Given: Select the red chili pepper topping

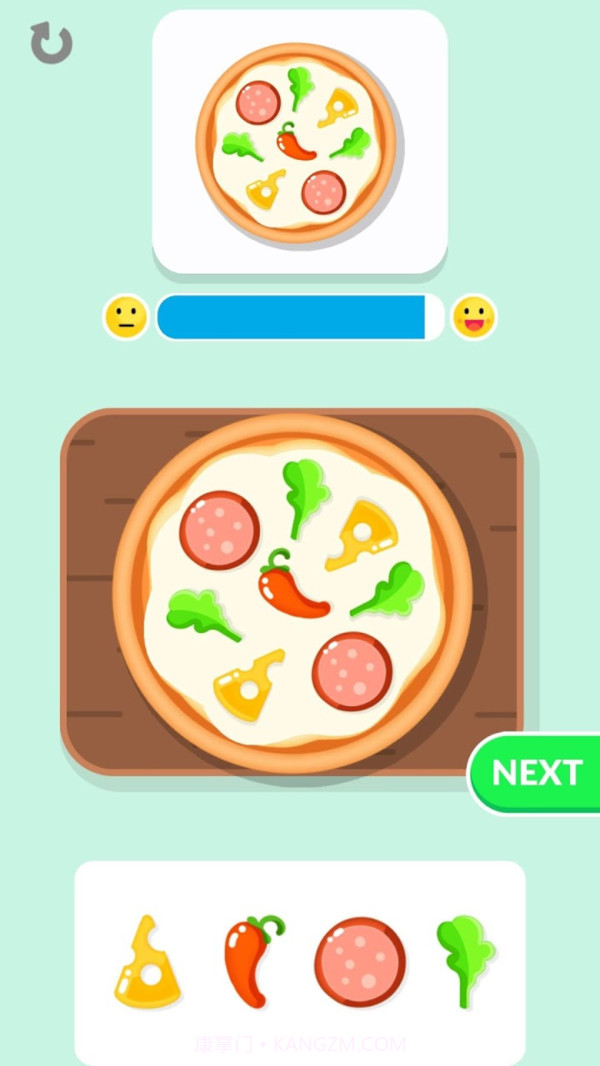Looking at the screenshot, I should pos(252,960).
